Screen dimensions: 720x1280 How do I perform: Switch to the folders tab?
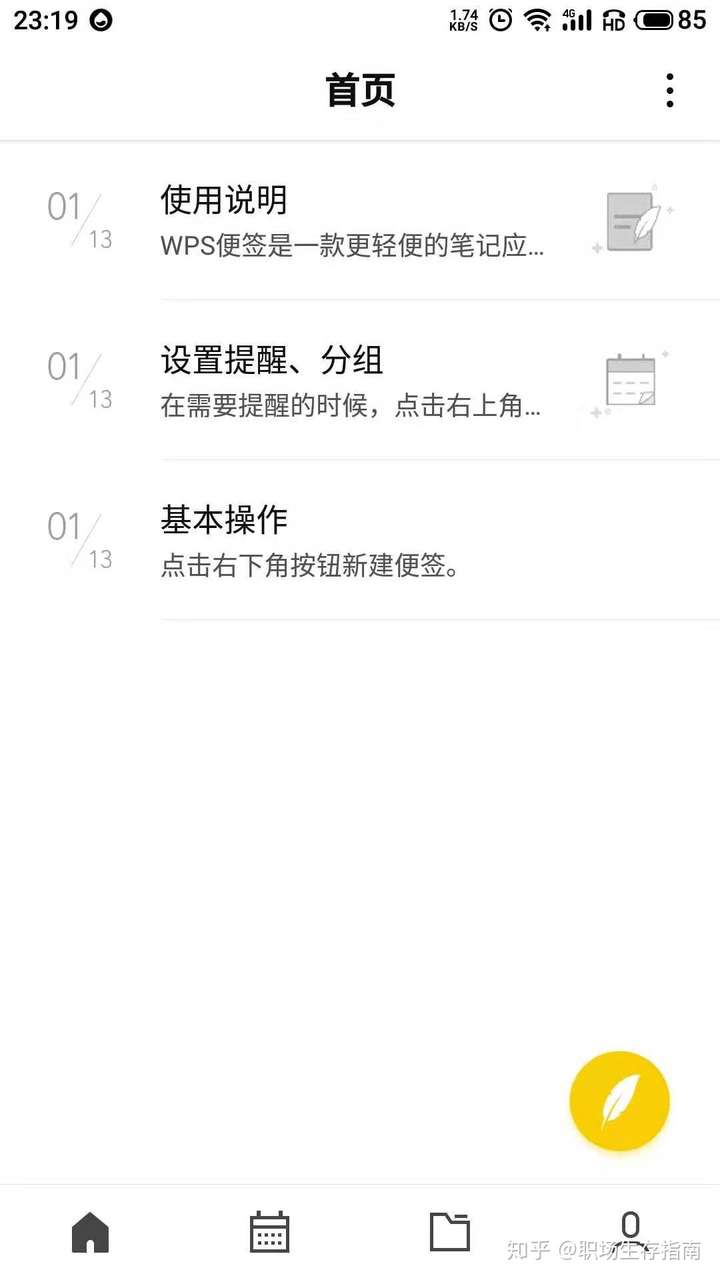[x=449, y=1232]
